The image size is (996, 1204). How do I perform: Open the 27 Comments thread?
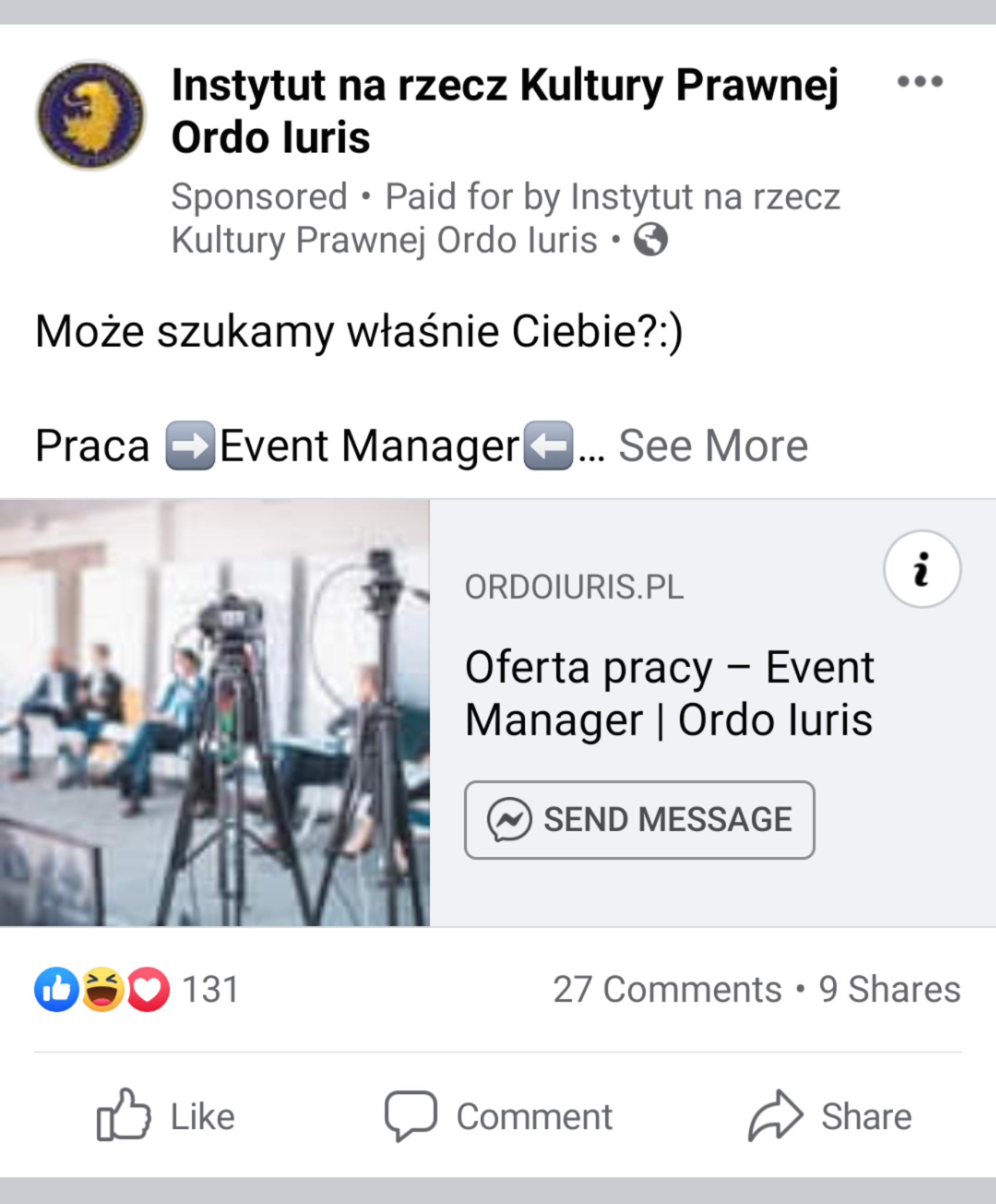pos(668,989)
